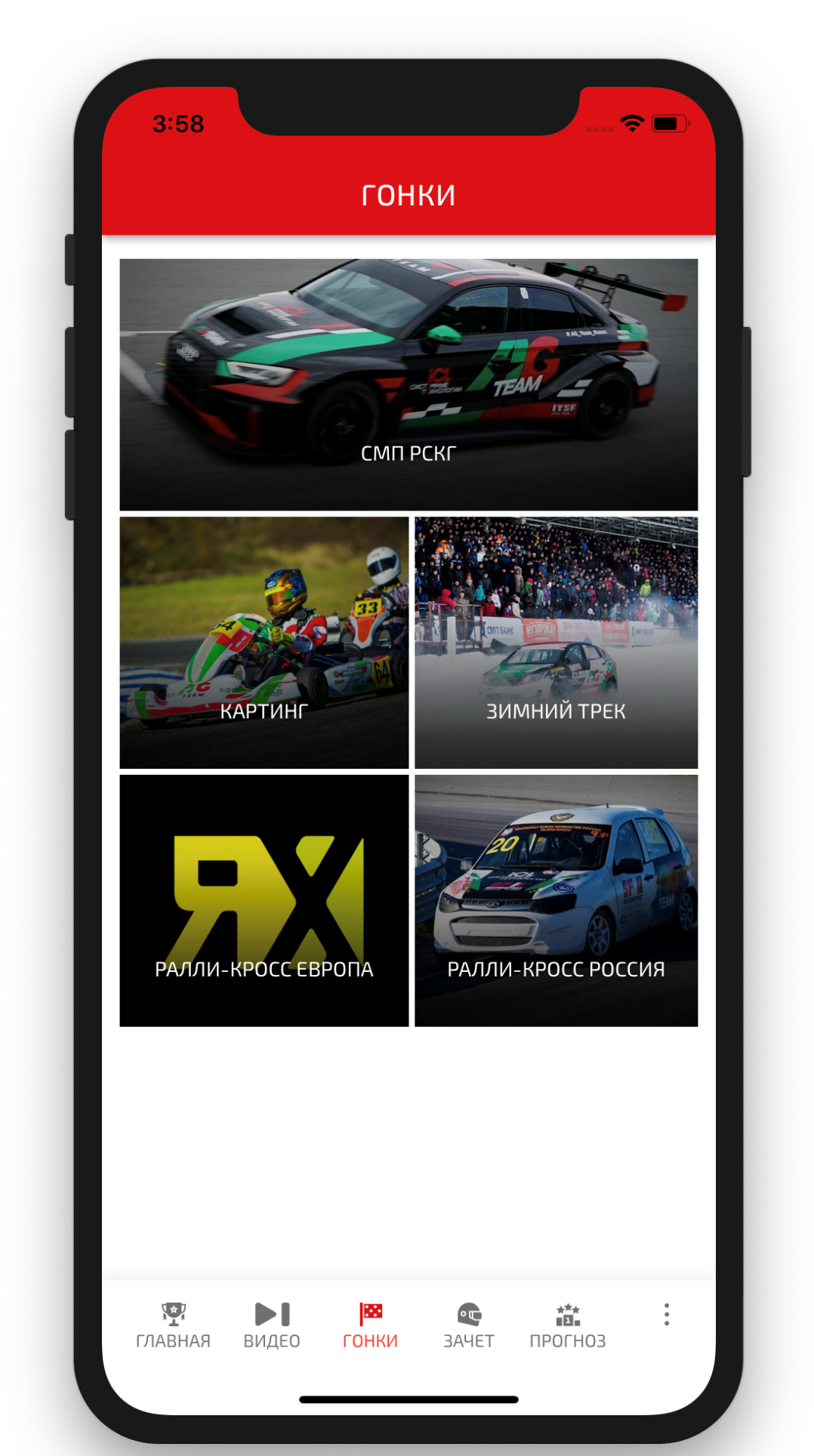Go to the ВИДЕО tab
This screenshot has width=814, height=1456.
(272, 1325)
